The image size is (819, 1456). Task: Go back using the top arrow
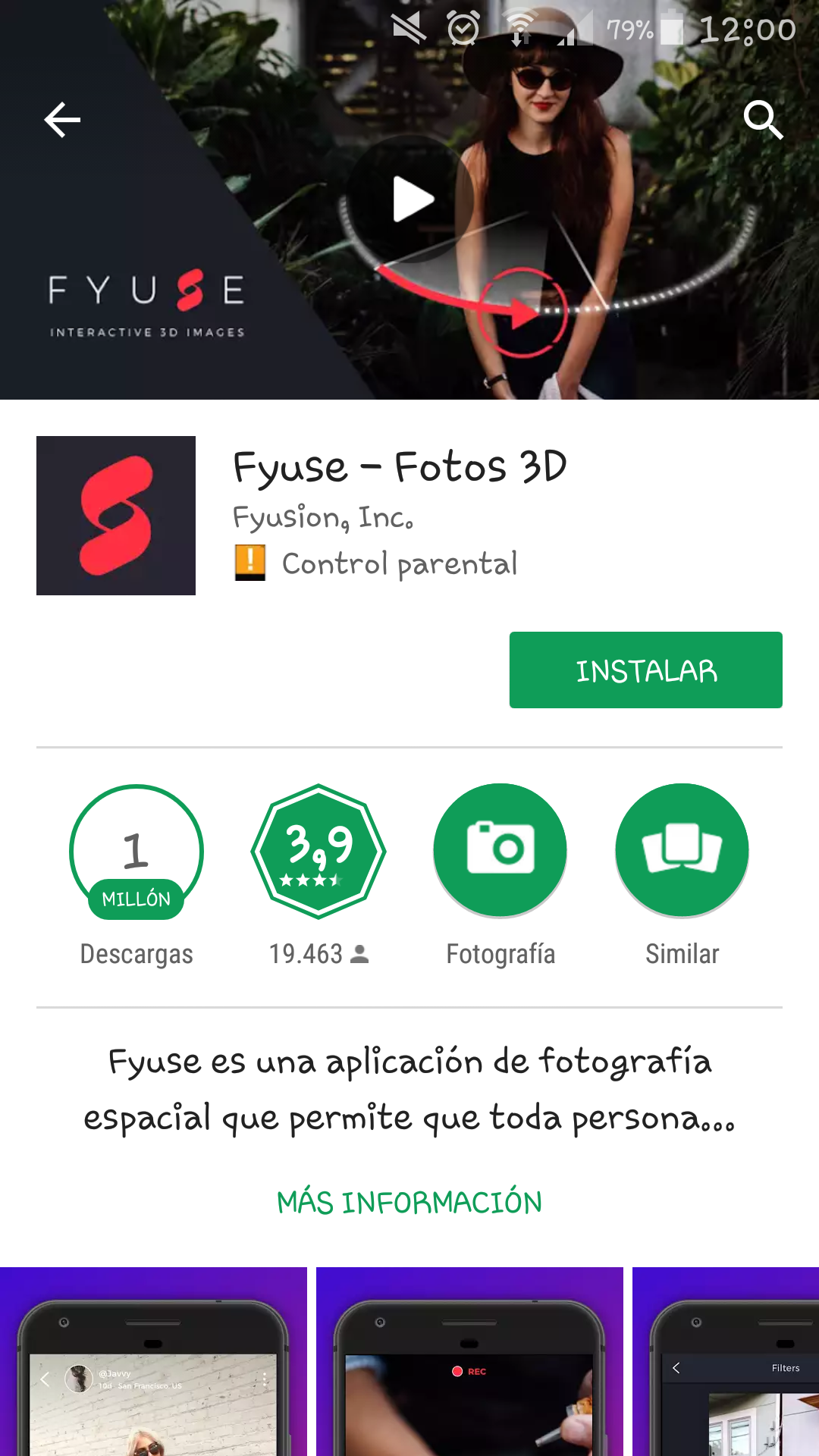coord(62,120)
